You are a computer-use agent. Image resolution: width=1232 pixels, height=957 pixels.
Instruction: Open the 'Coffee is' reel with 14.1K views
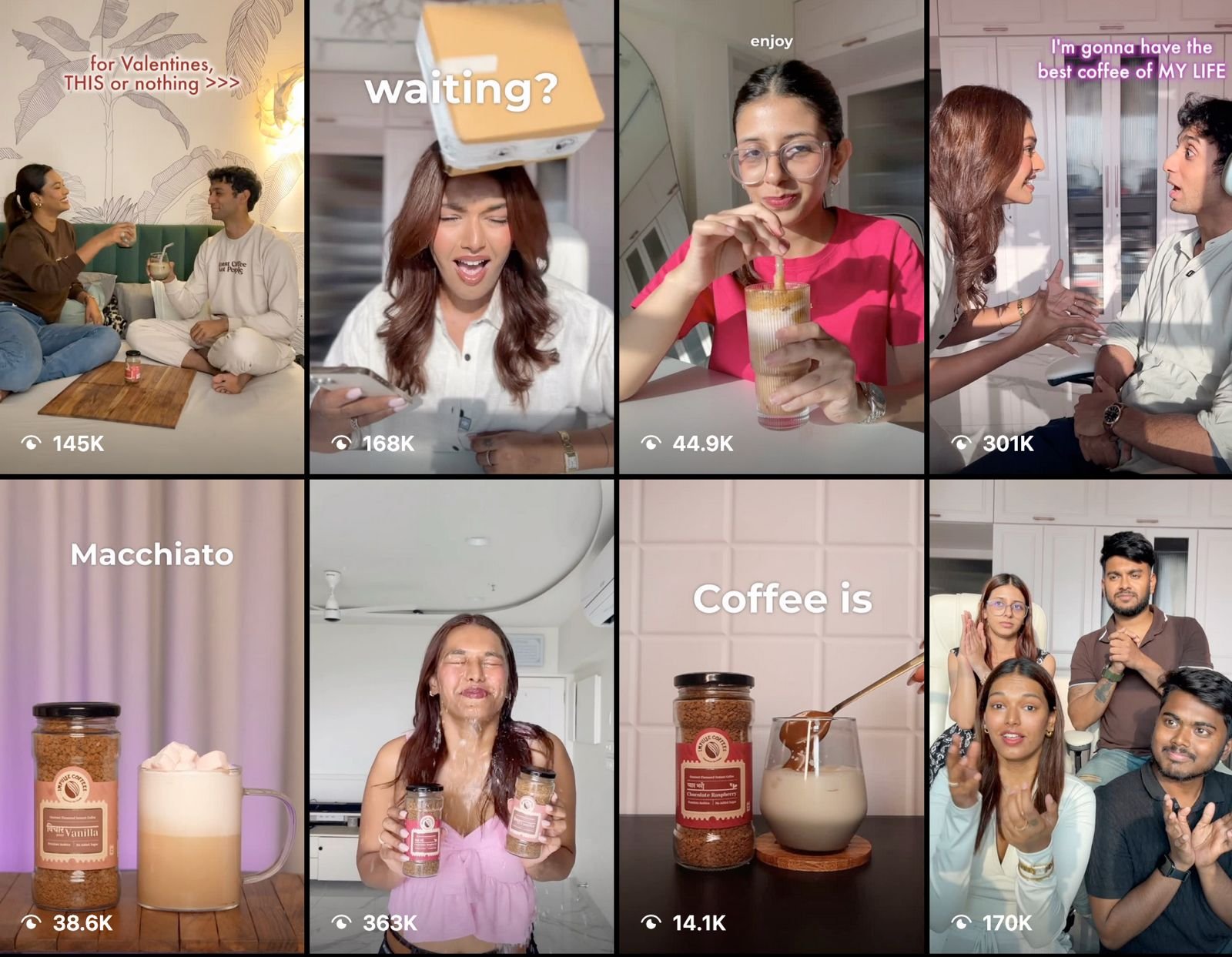click(x=771, y=716)
